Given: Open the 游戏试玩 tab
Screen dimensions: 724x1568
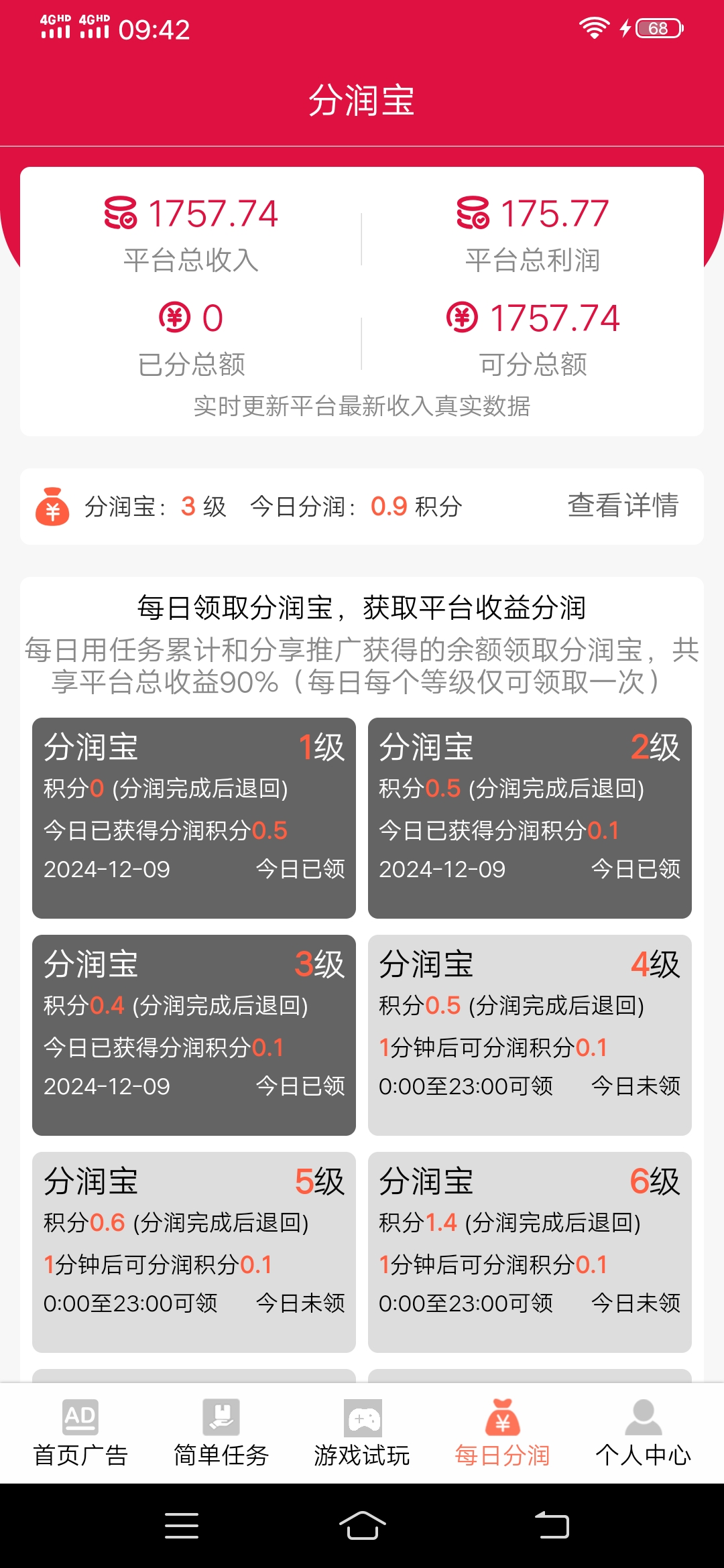Looking at the screenshot, I should 362,1433.
